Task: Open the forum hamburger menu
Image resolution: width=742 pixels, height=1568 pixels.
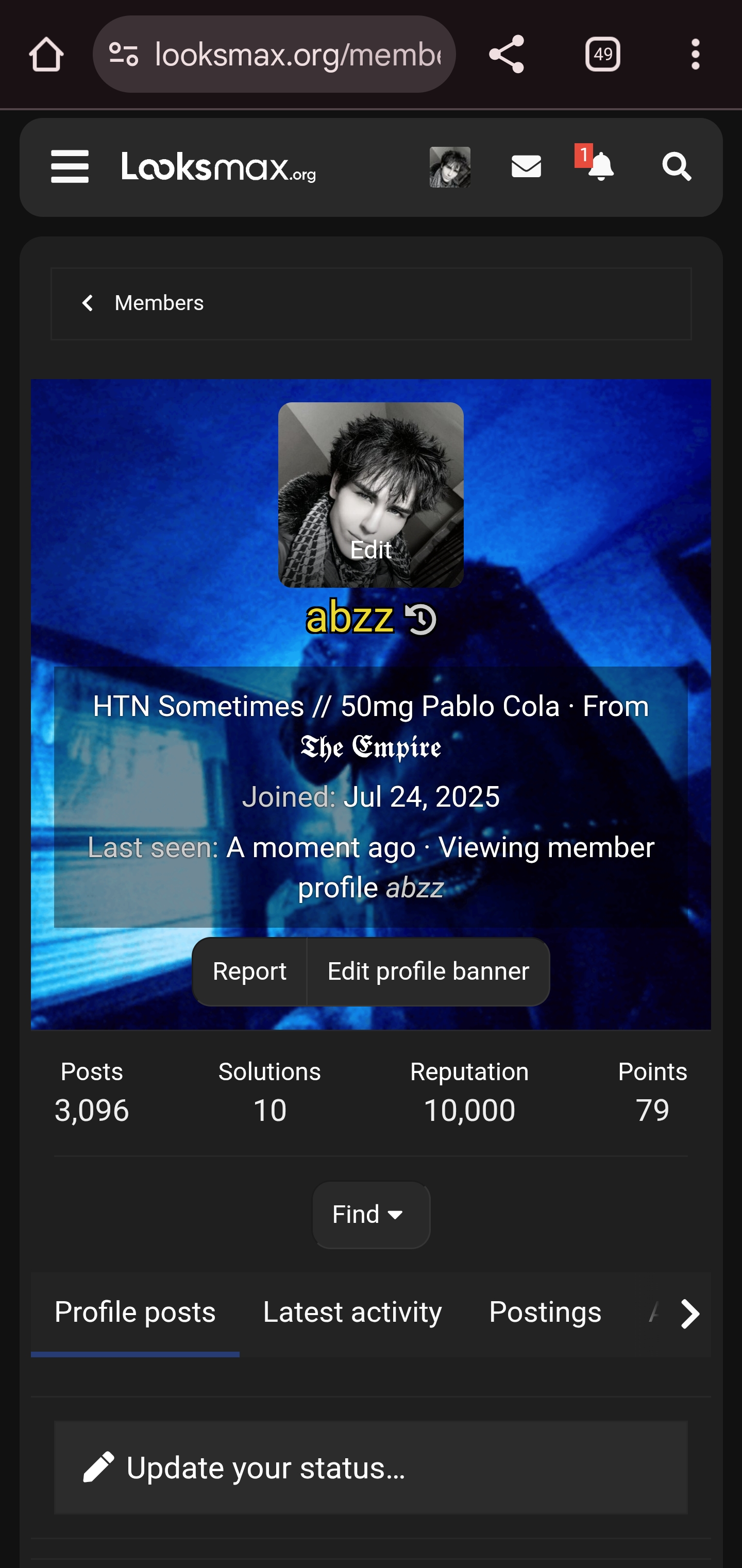Action: pos(70,167)
